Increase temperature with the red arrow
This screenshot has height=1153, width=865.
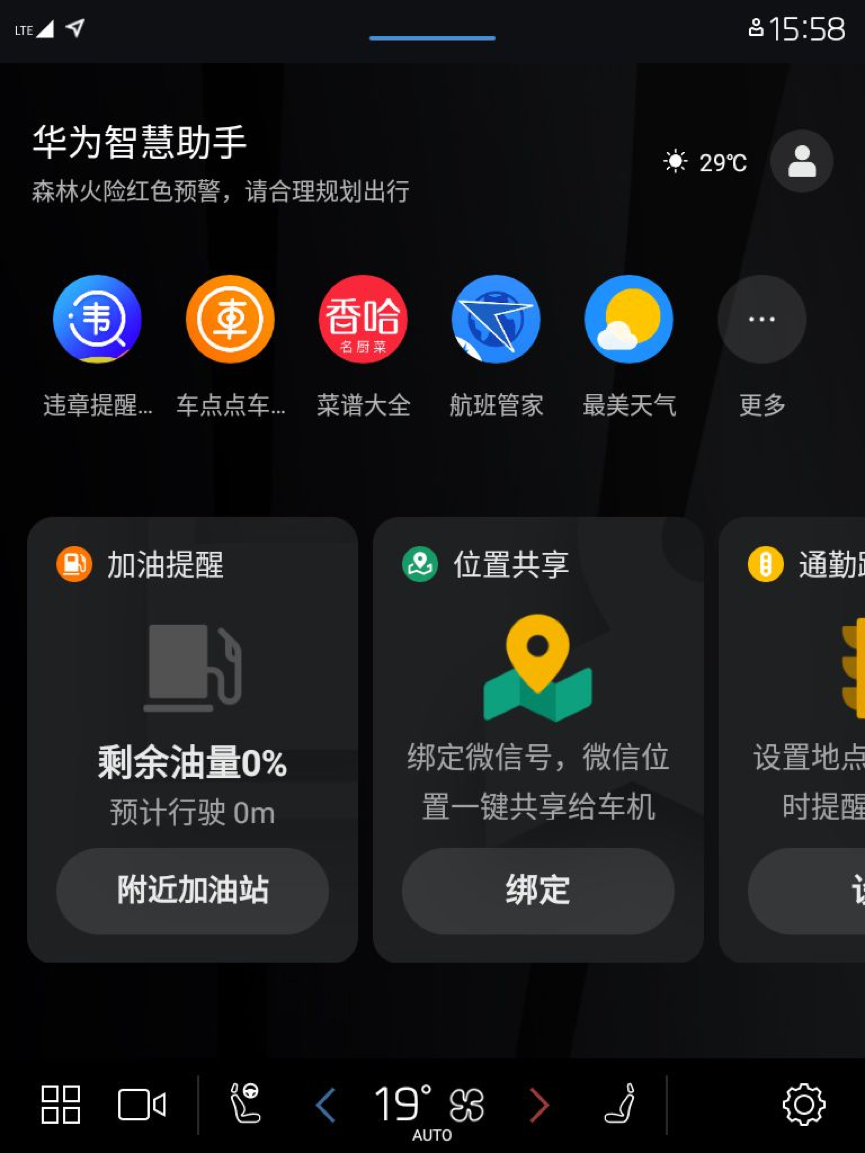click(539, 1105)
